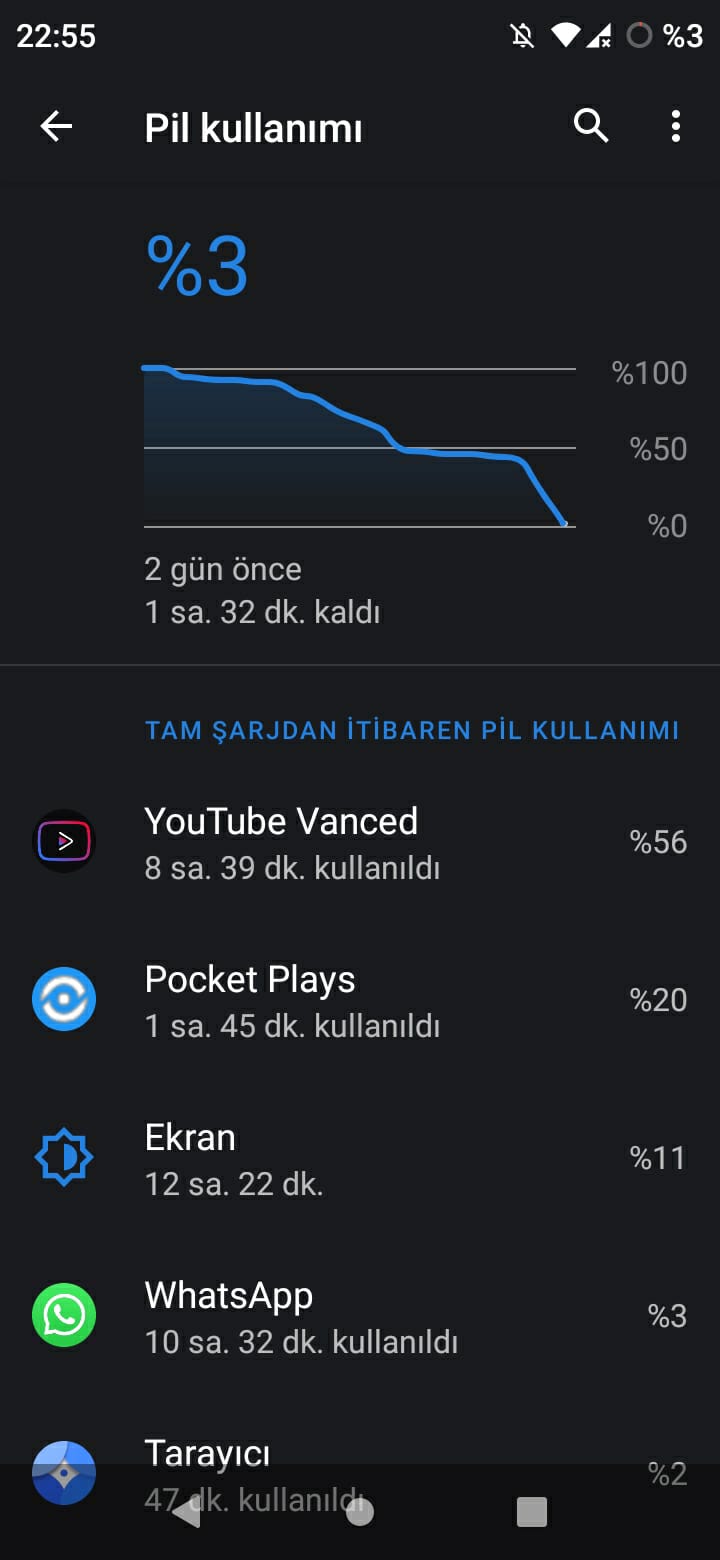Open WhatsApp battery usage details
The width and height of the screenshot is (720, 1560).
pyautogui.click(x=360, y=1316)
